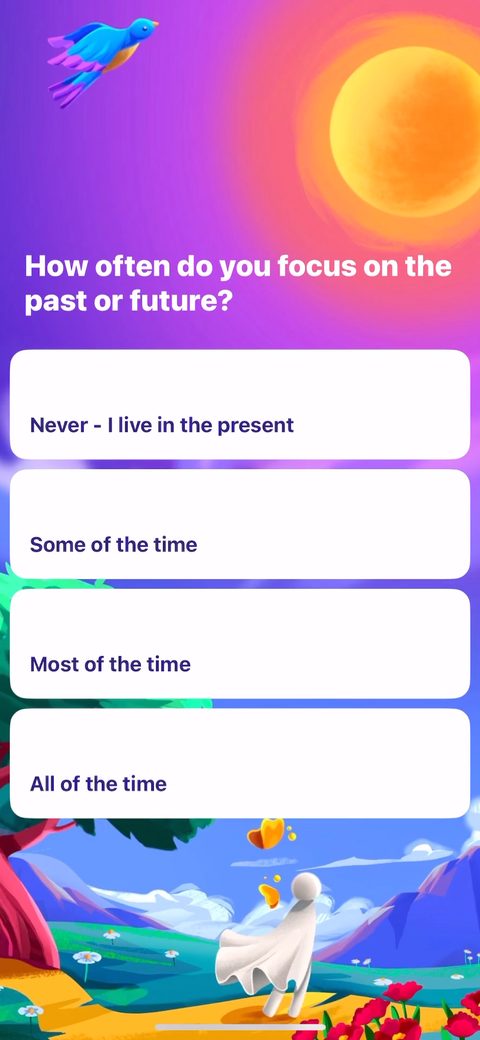Choose the 'Some of the time' answer
Viewport: 480px width, 1040px height.
240,524
